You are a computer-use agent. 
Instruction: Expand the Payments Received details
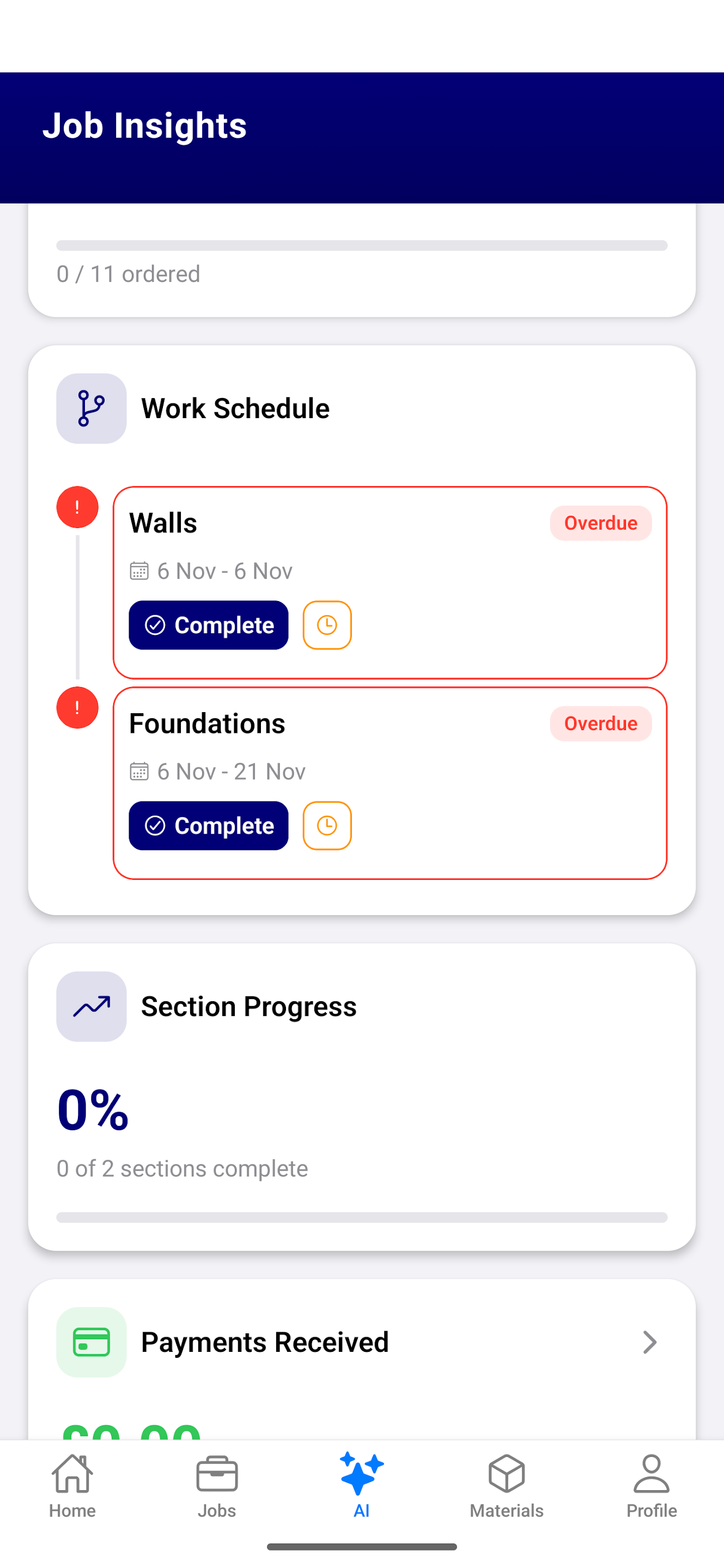(x=650, y=1342)
